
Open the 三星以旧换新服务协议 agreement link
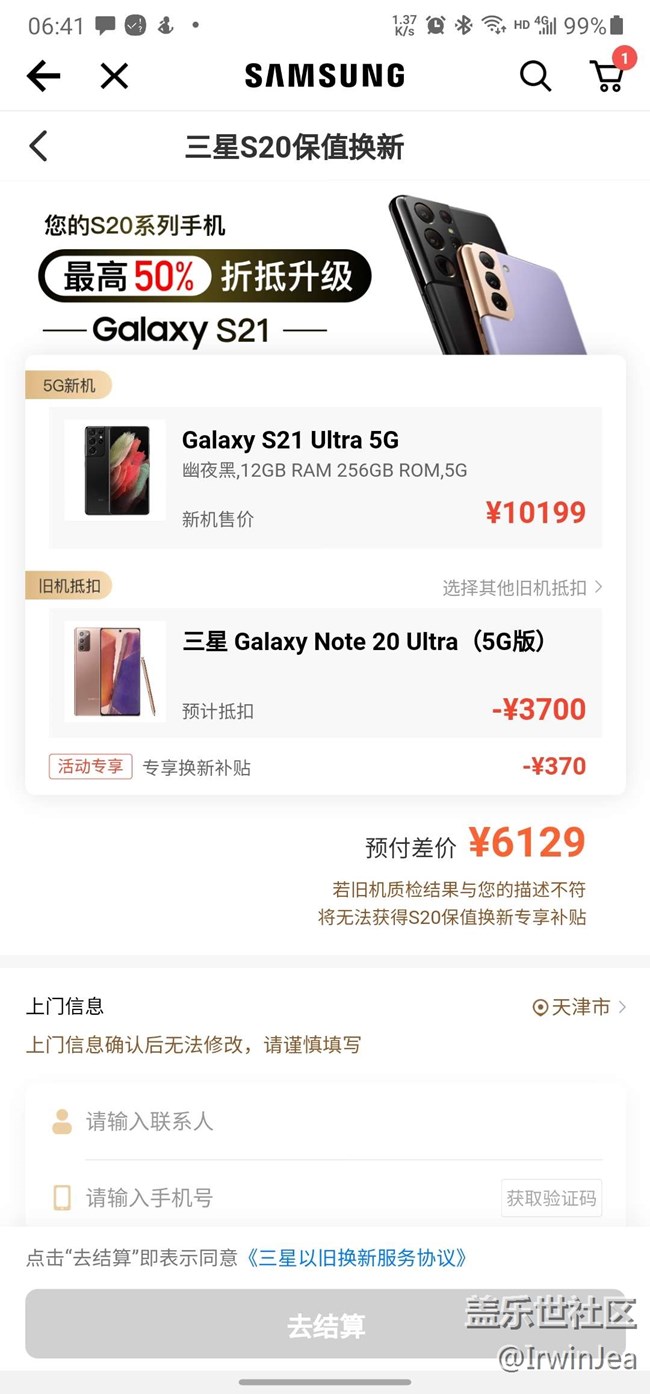point(357,1258)
